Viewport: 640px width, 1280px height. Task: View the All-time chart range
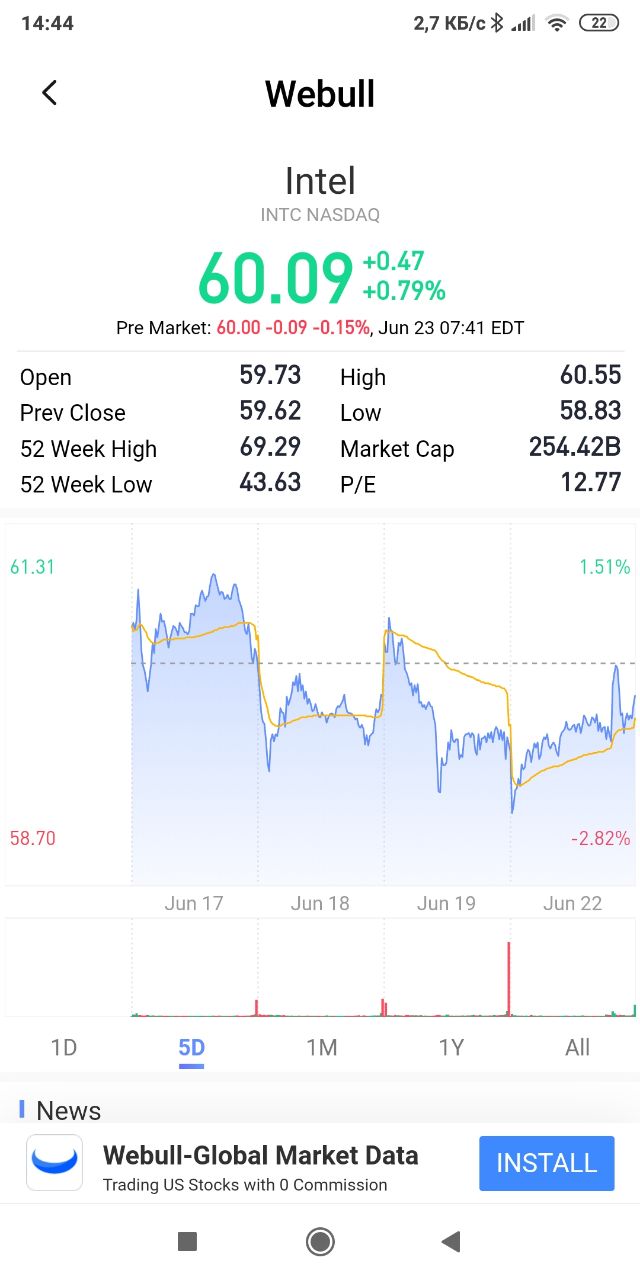578,1047
